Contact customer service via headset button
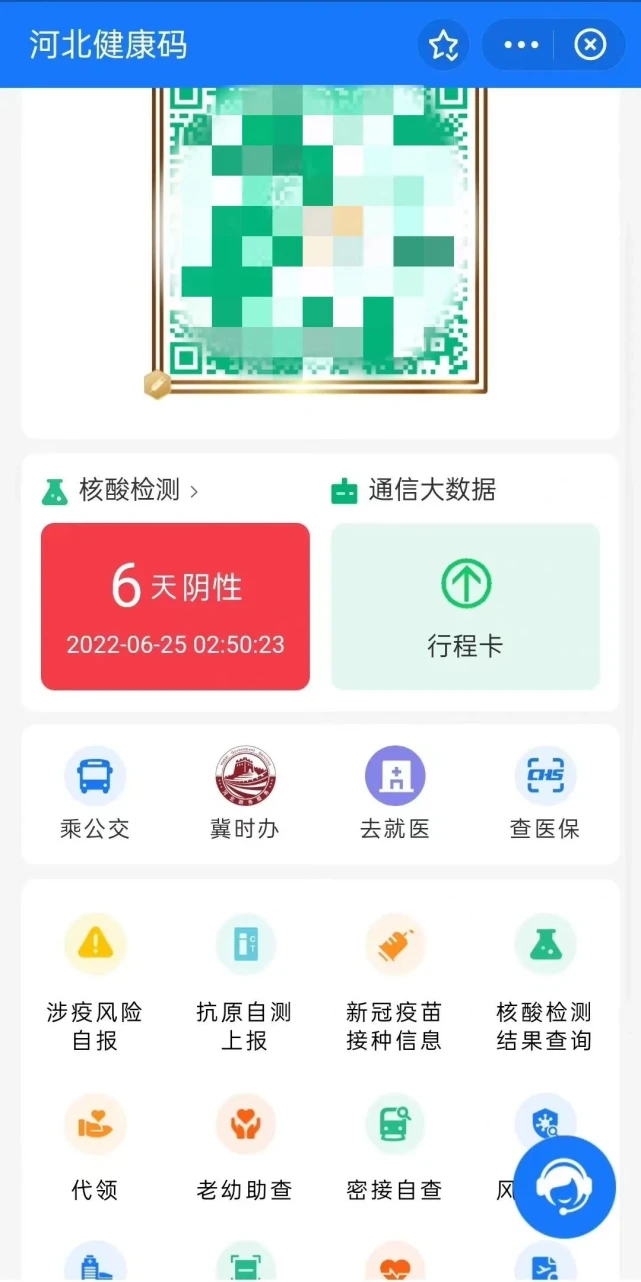The image size is (641, 1282). 564,1187
